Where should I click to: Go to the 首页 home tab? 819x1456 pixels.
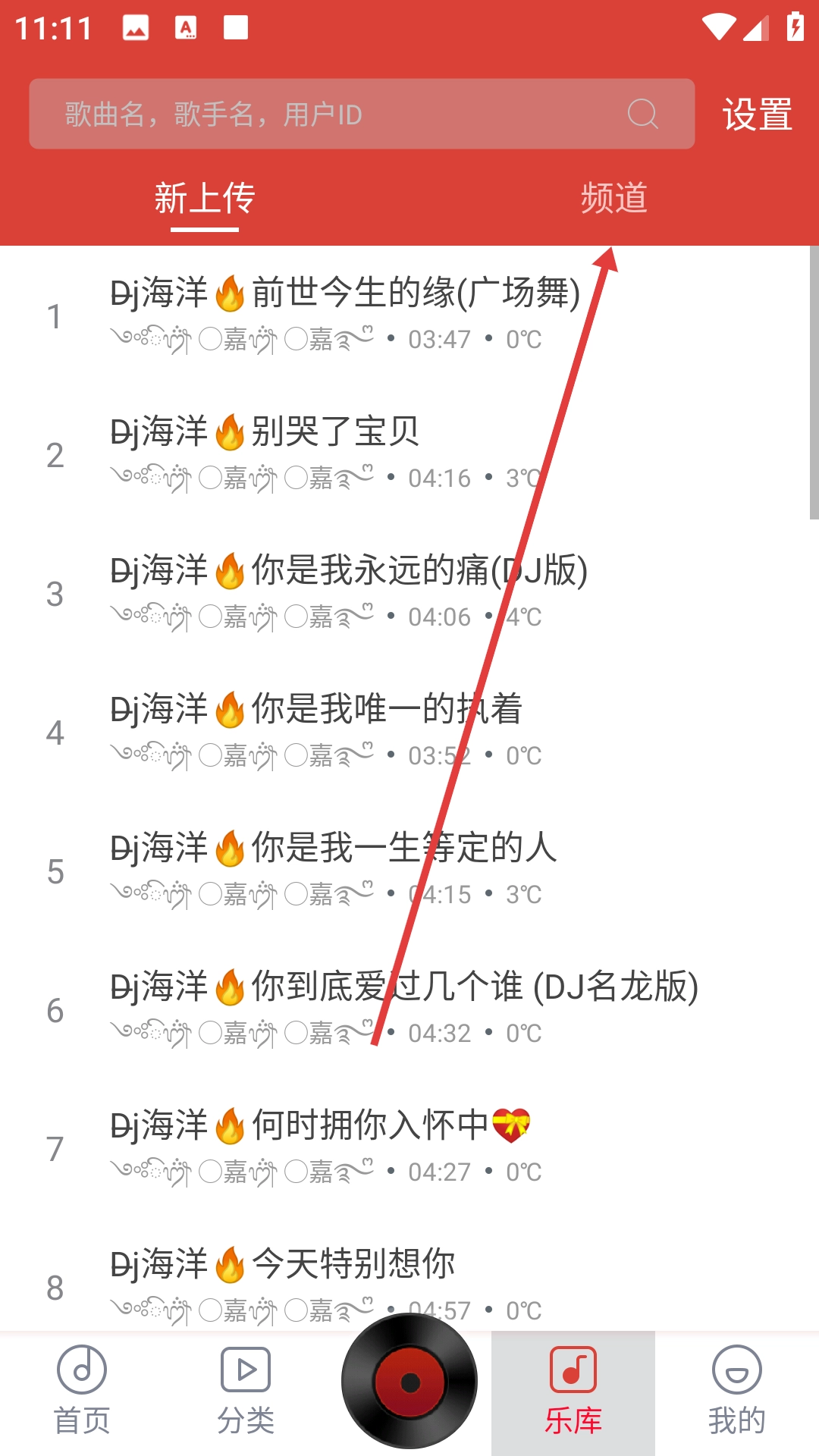[x=82, y=1392]
